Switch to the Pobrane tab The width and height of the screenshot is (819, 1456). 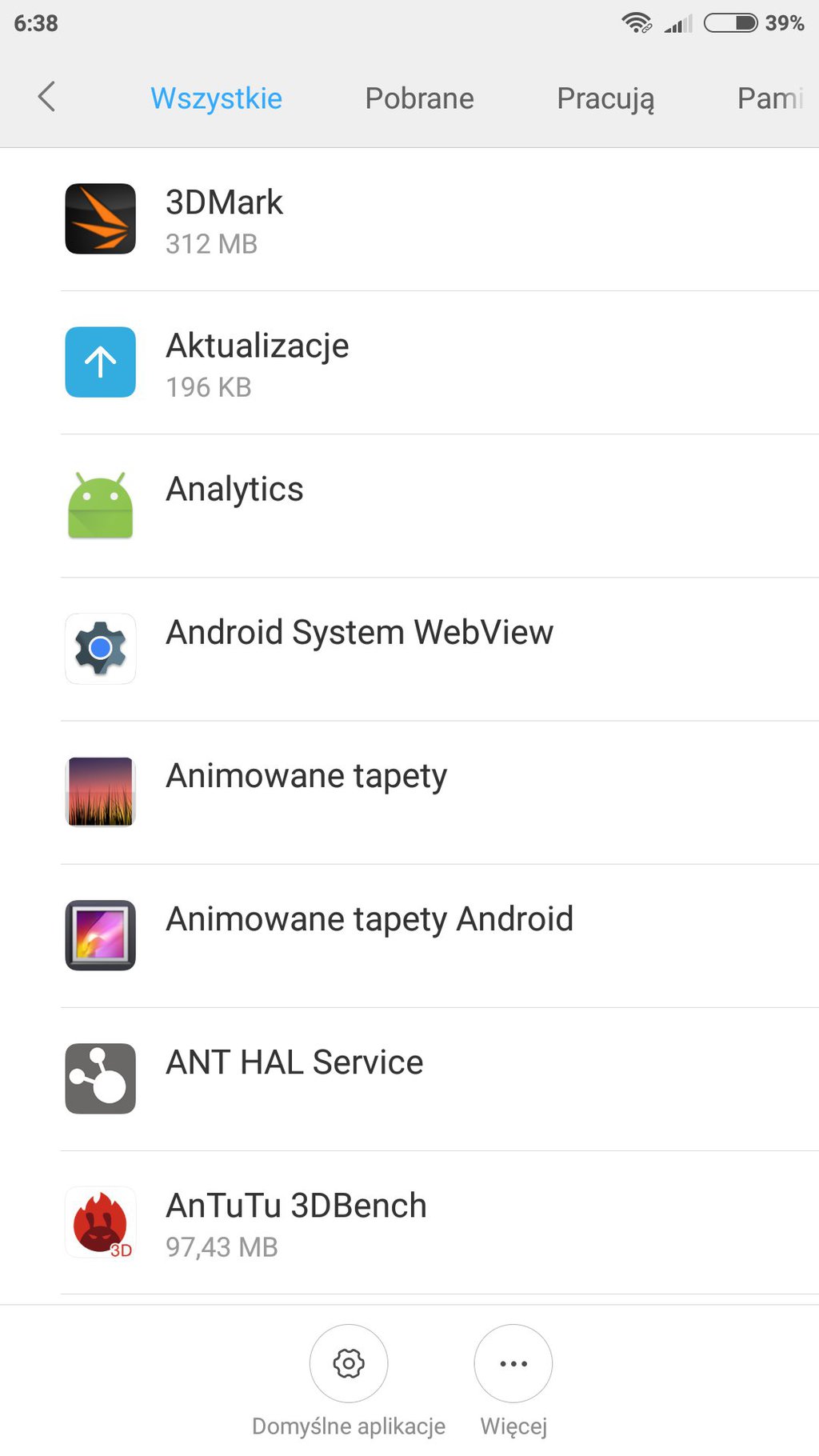(x=419, y=98)
